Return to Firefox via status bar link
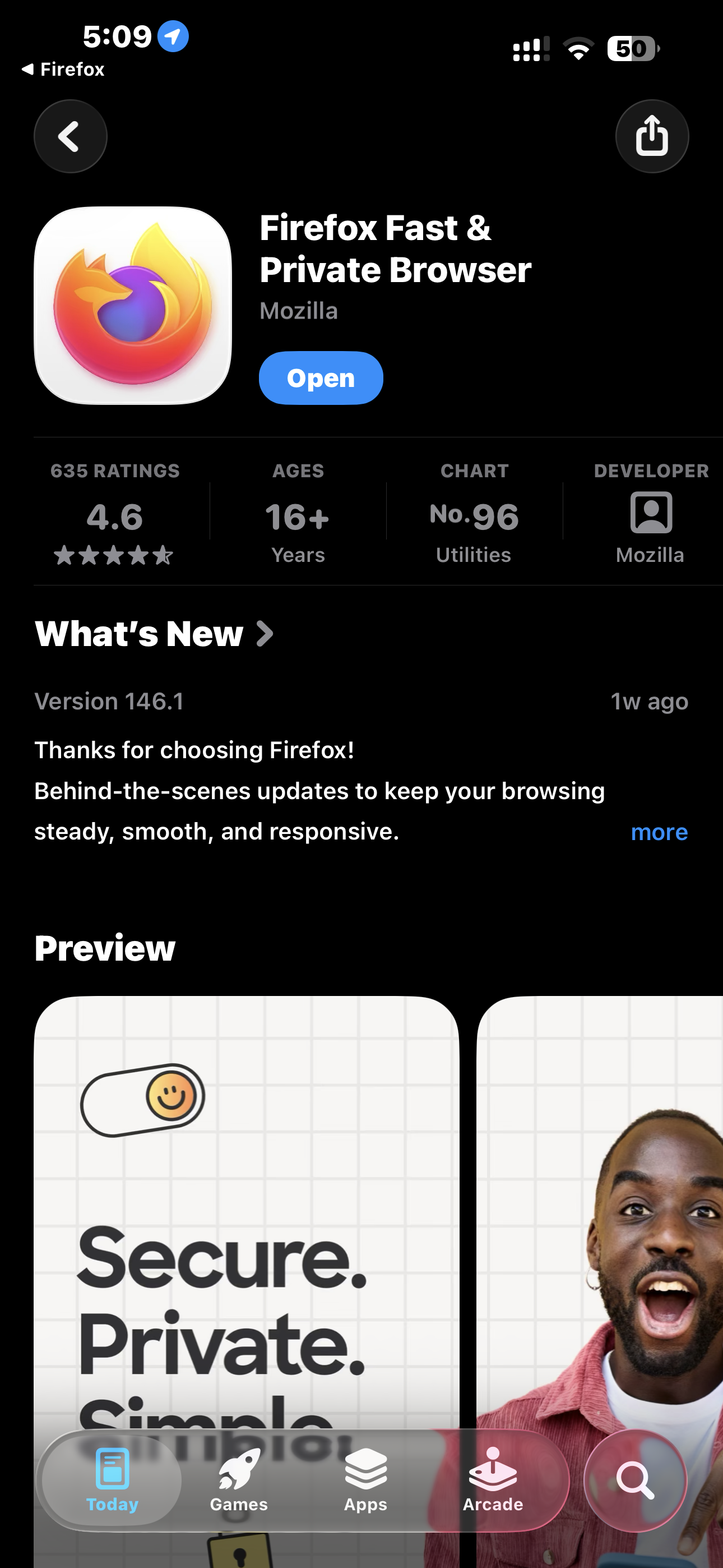Screen dimensions: 723x1568 (63, 70)
